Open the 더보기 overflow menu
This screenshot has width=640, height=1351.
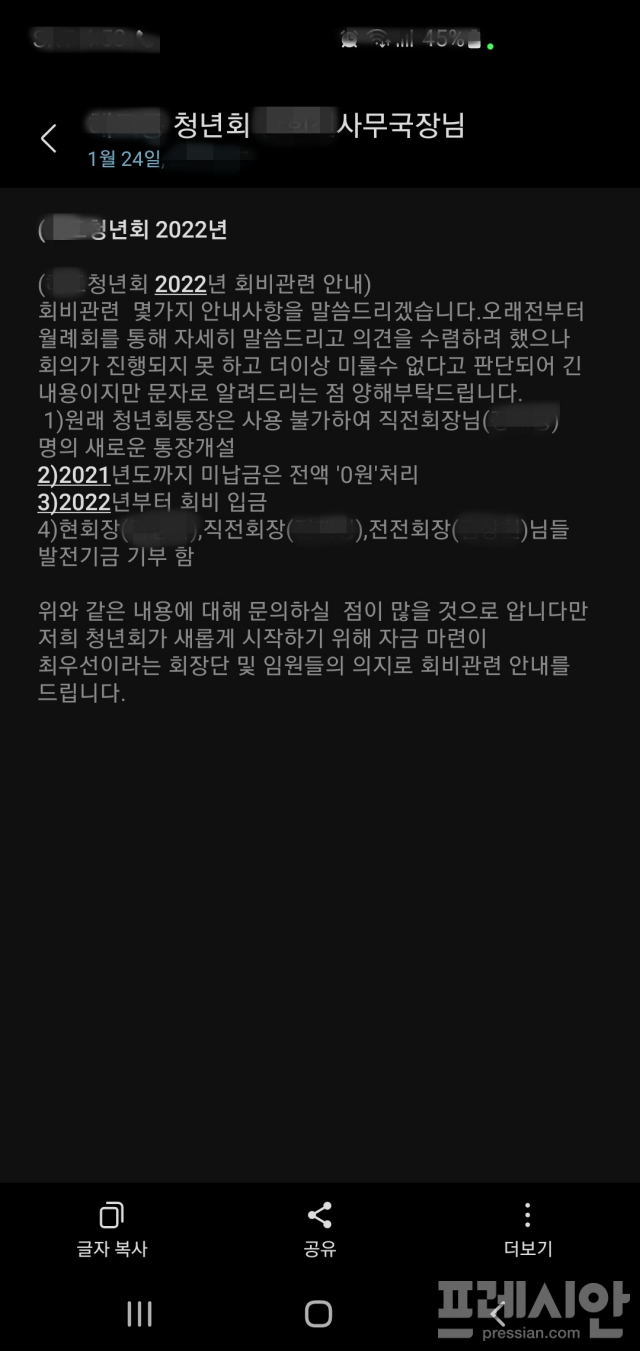(x=527, y=1229)
